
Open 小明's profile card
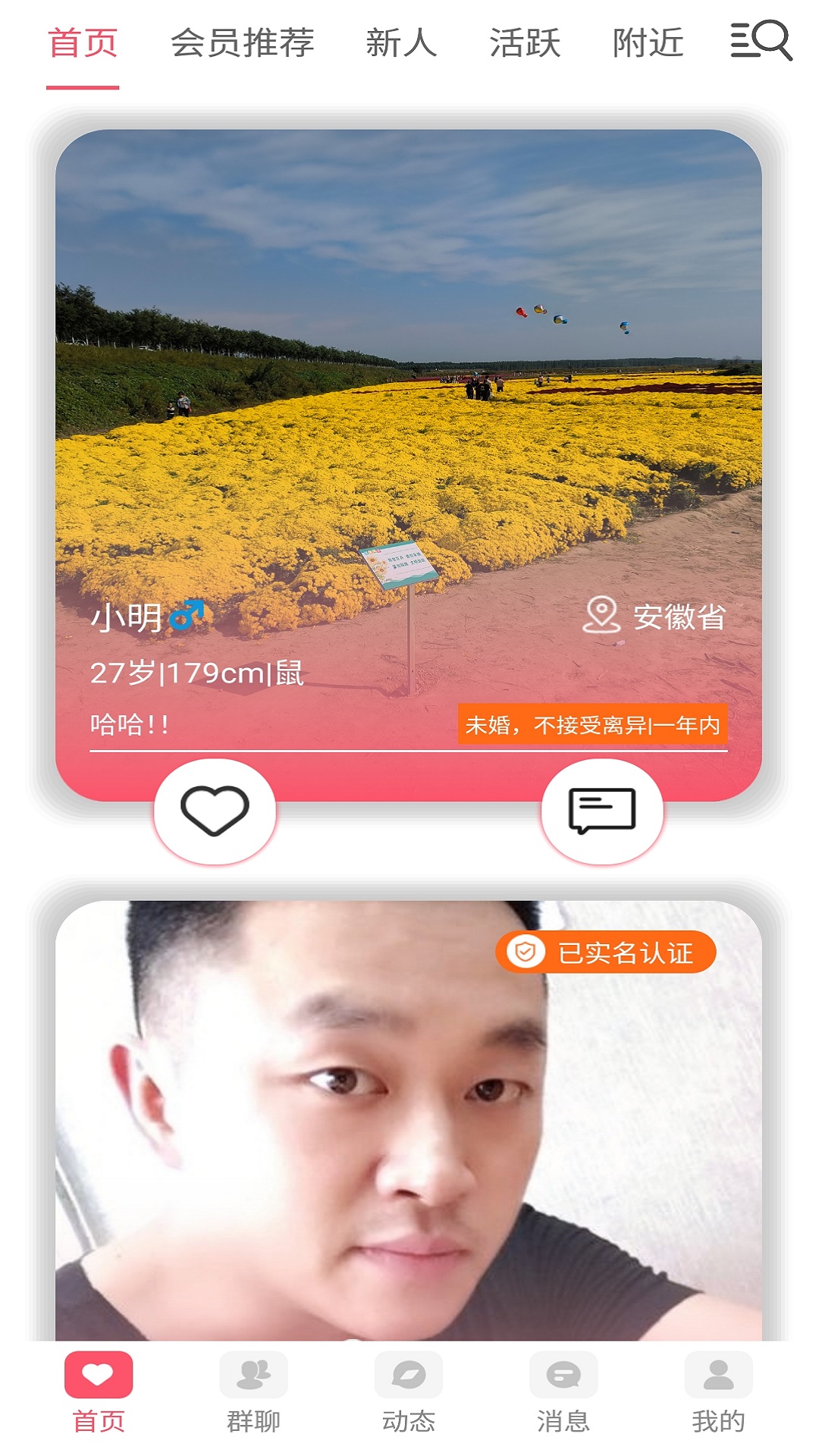point(409,465)
